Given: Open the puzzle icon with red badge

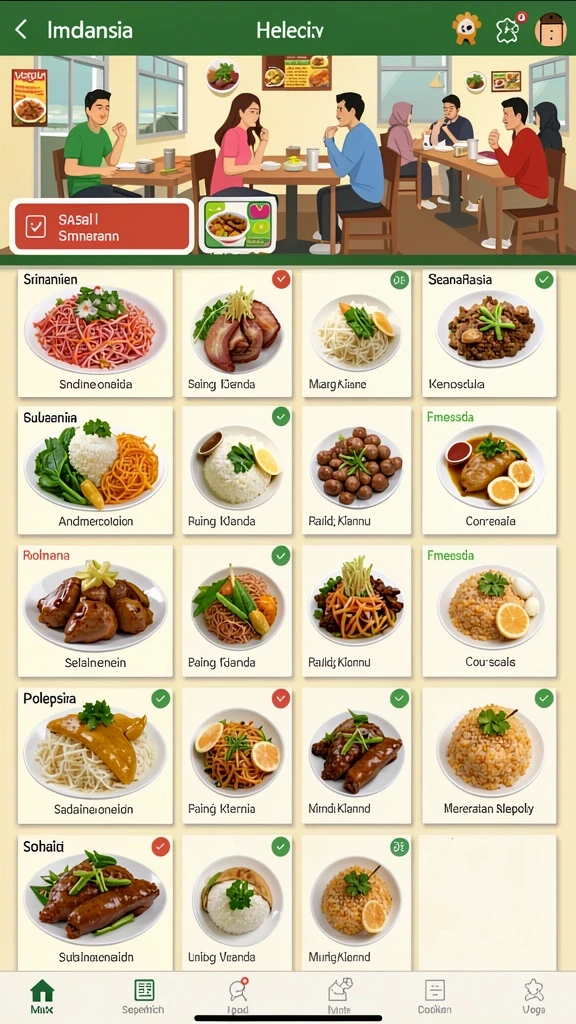Looking at the screenshot, I should click(x=510, y=29).
